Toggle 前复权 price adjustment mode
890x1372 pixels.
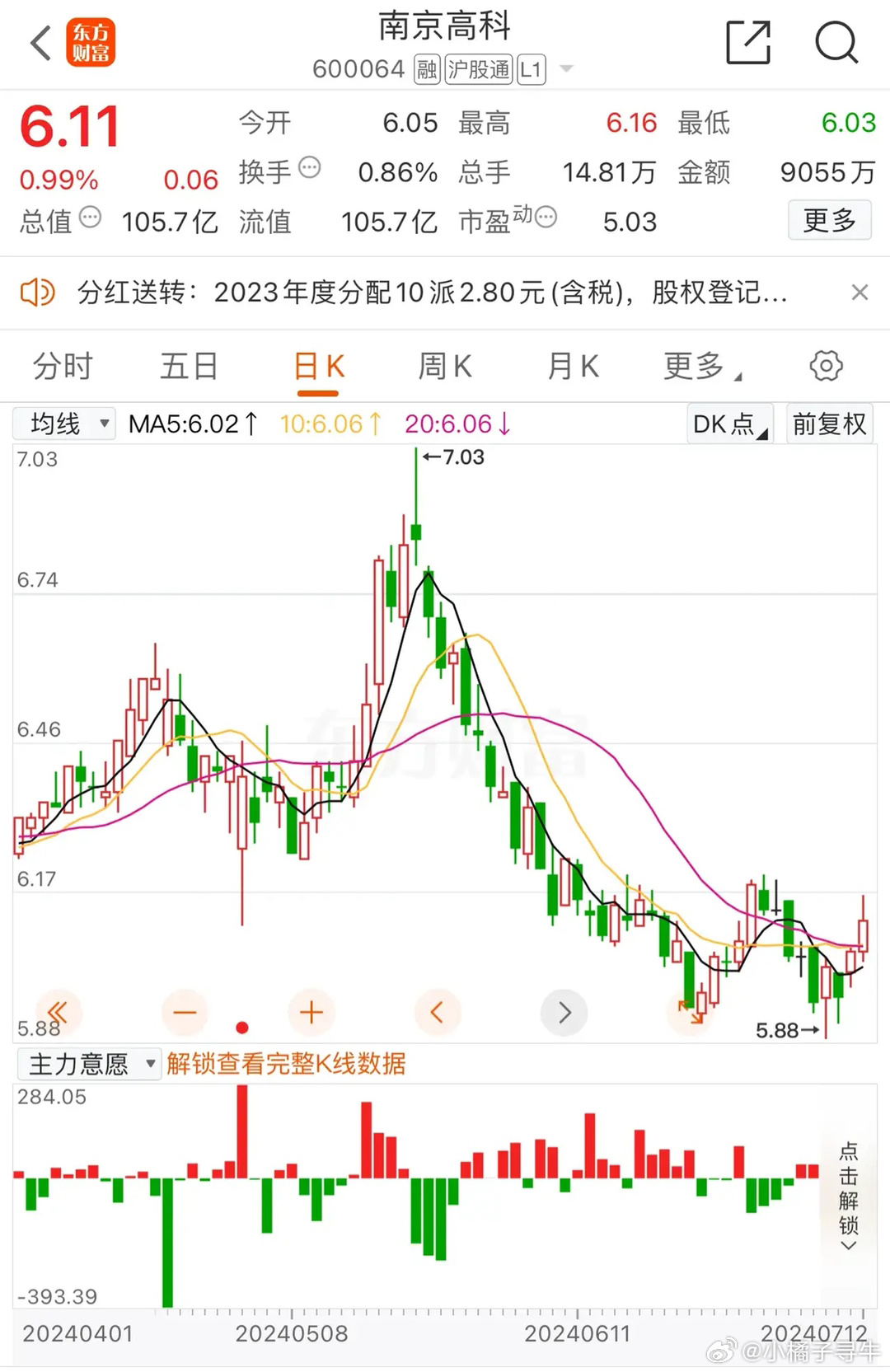(x=830, y=423)
